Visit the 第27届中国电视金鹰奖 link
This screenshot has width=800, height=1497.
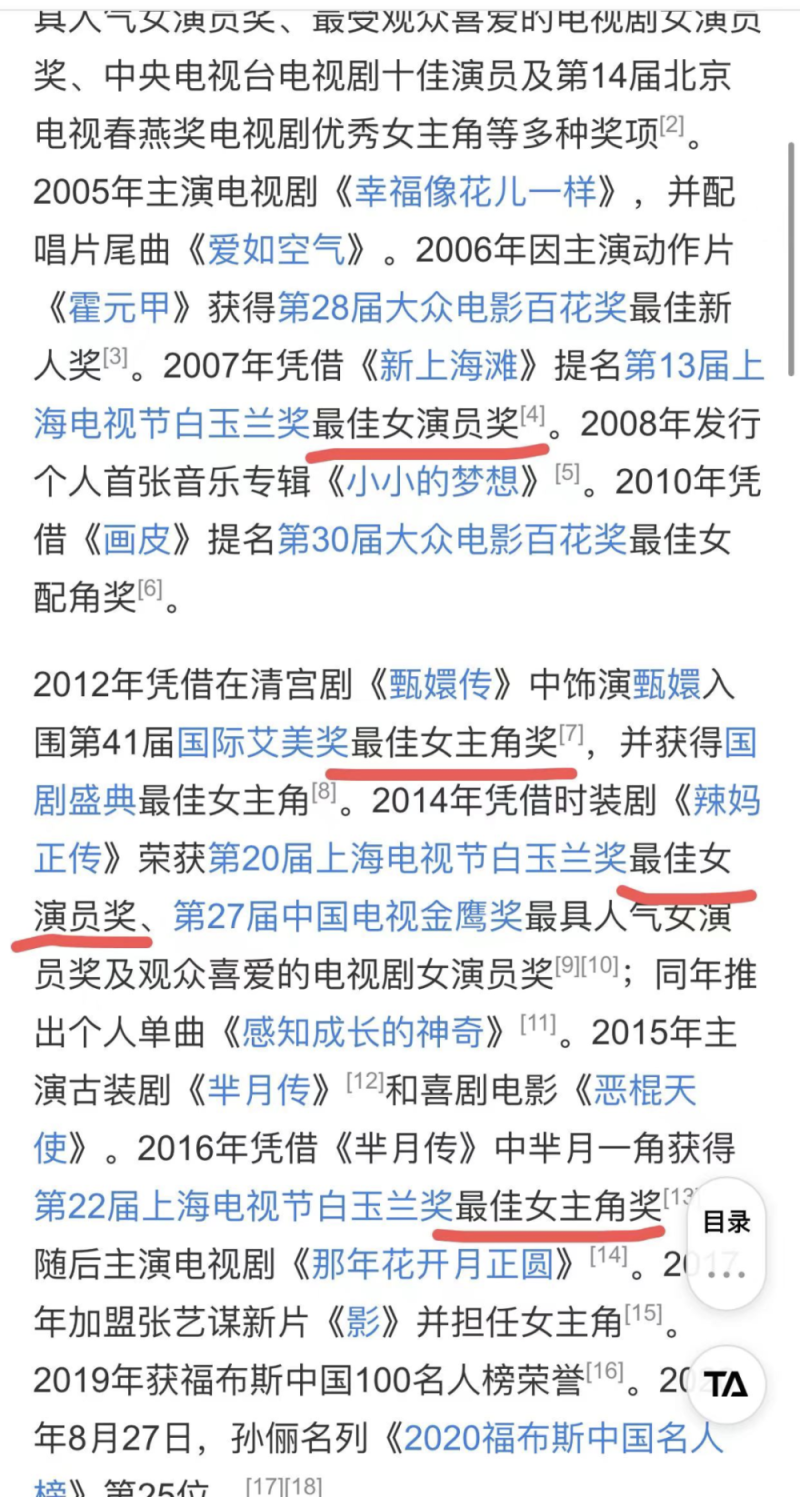348,914
